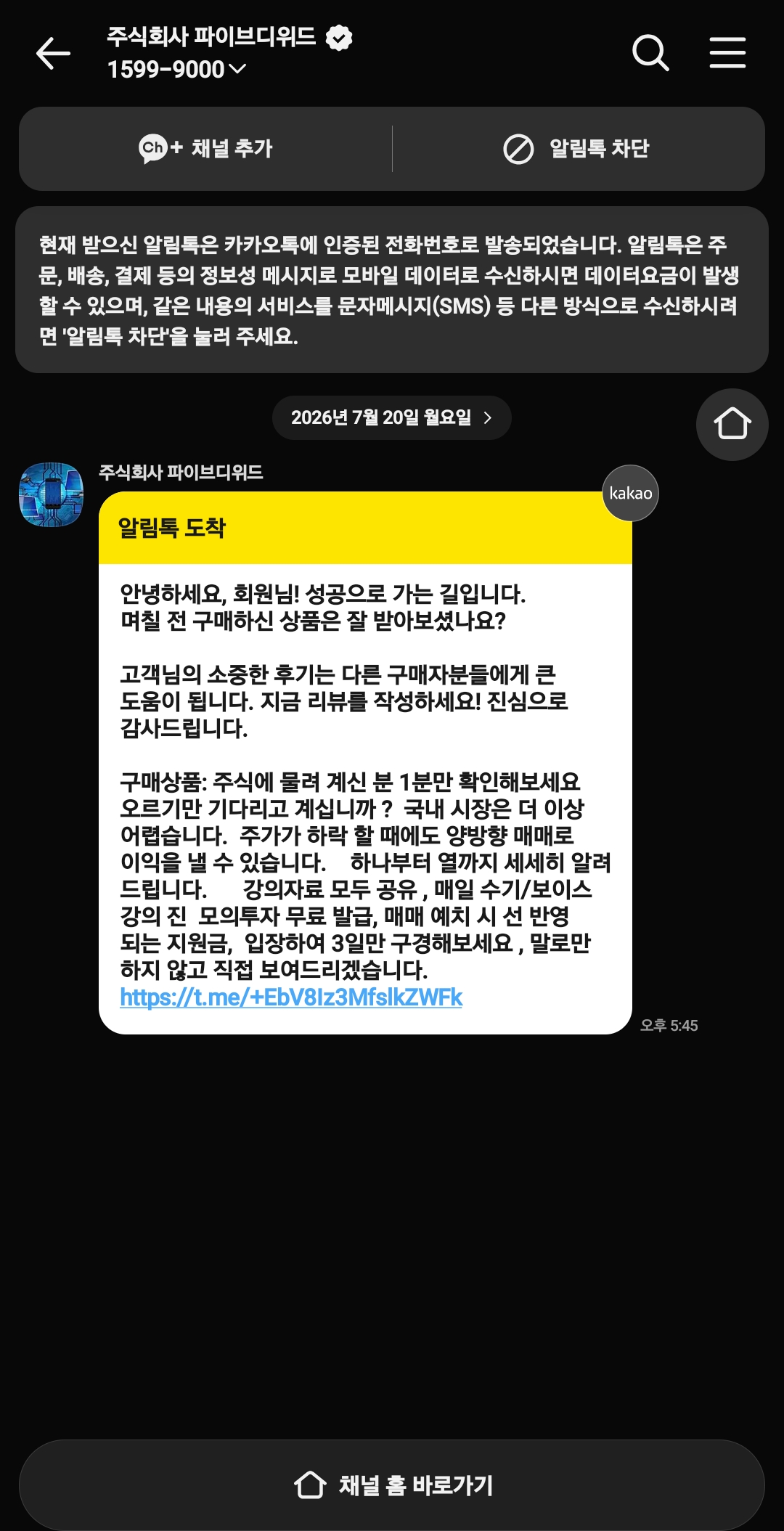Block notifications with 알림톡 차단
This screenshot has width=784, height=1531.
pyautogui.click(x=577, y=149)
